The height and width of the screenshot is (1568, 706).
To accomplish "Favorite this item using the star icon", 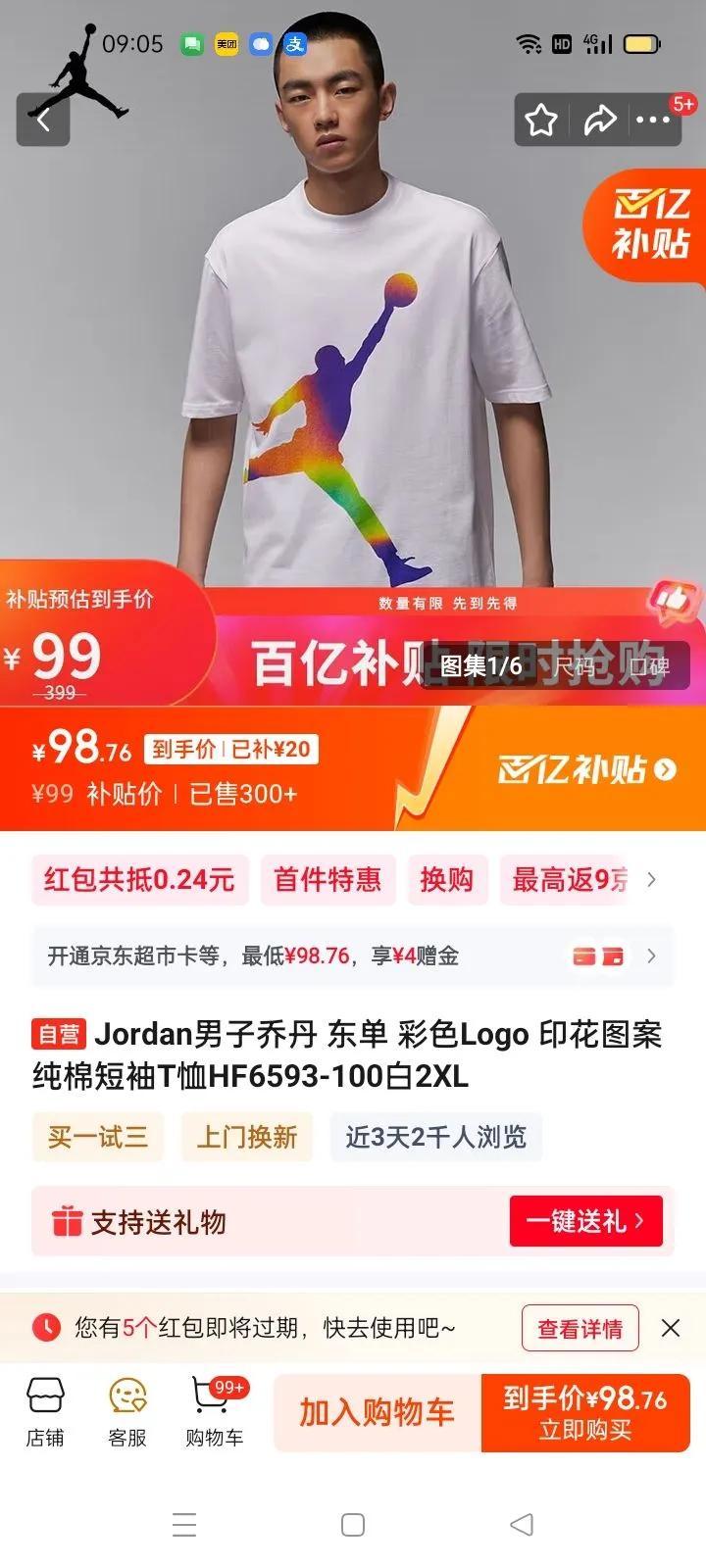I will coord(541,120).
